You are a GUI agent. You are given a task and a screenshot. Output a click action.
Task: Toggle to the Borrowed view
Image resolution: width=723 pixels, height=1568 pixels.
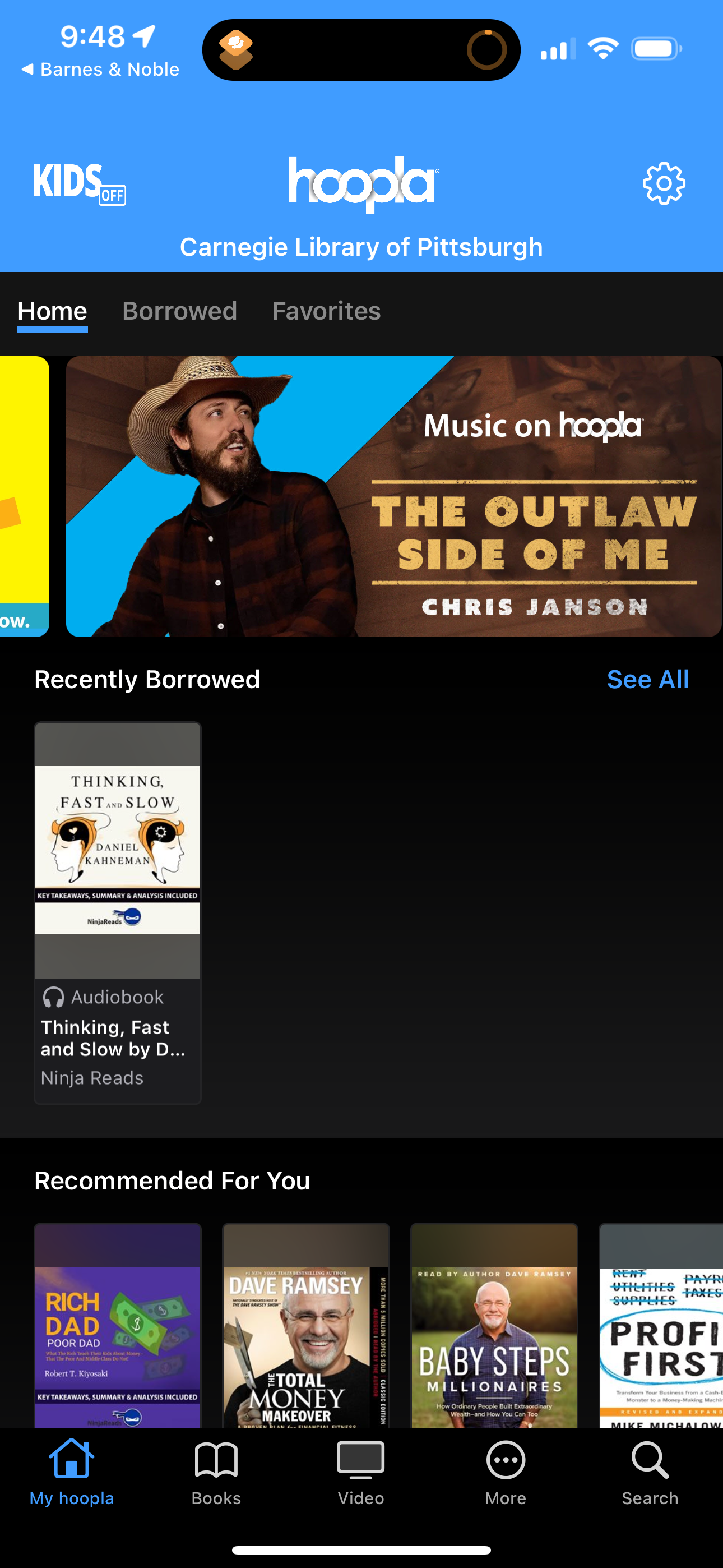179,311
